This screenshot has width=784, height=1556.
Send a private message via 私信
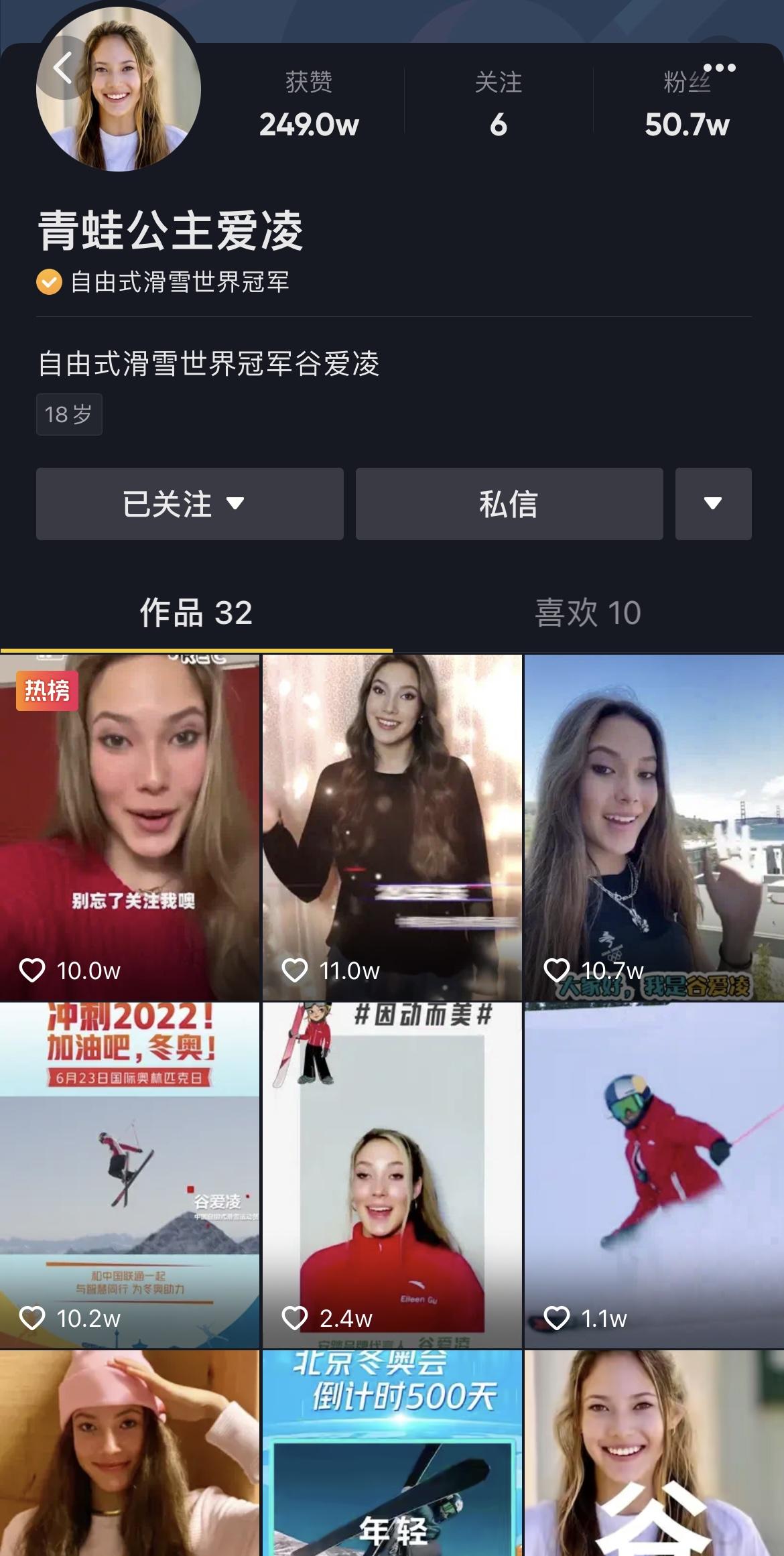(x=509, y=504)
